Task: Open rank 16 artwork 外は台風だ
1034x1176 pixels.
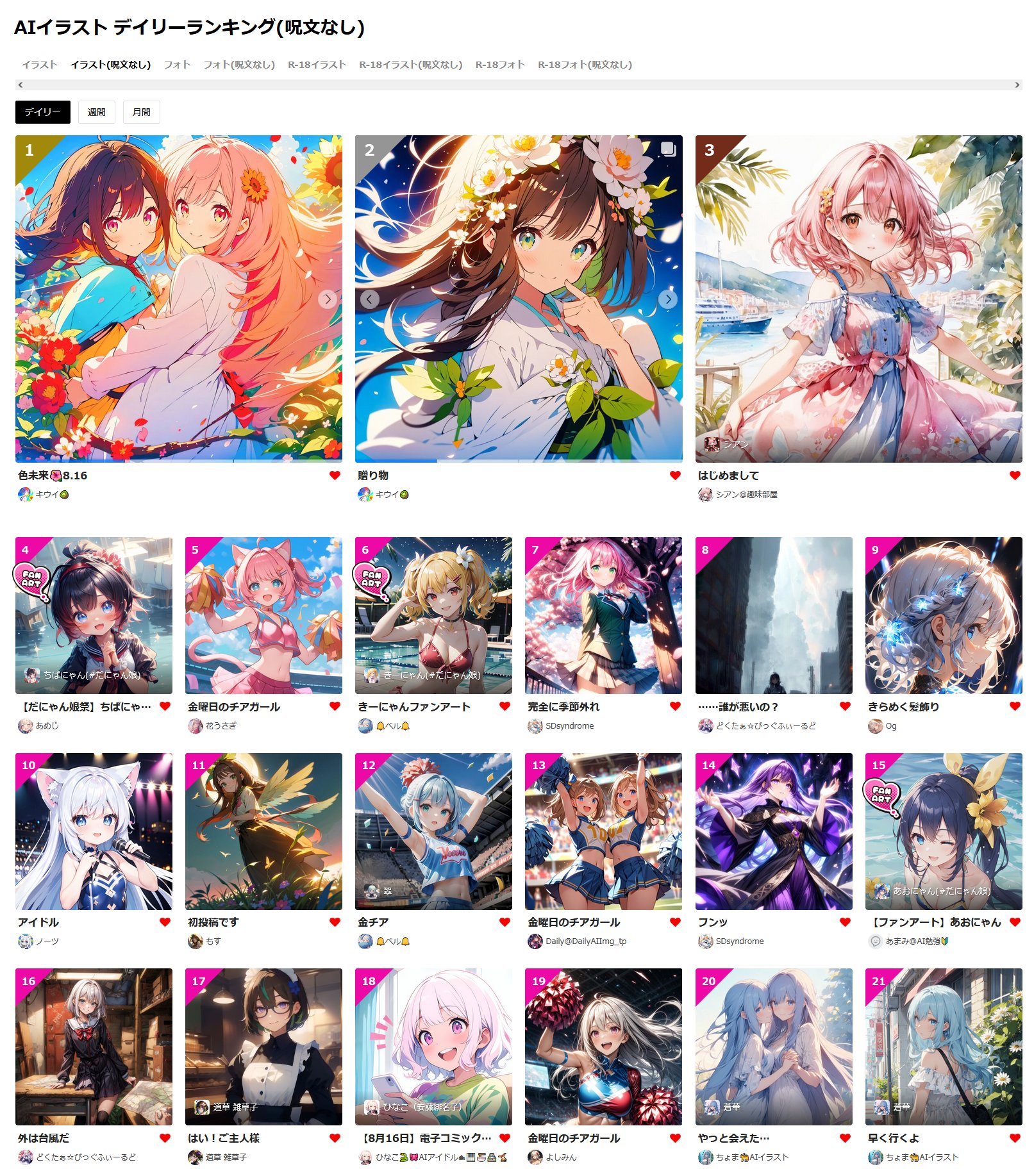Action: click(94, 1047)
